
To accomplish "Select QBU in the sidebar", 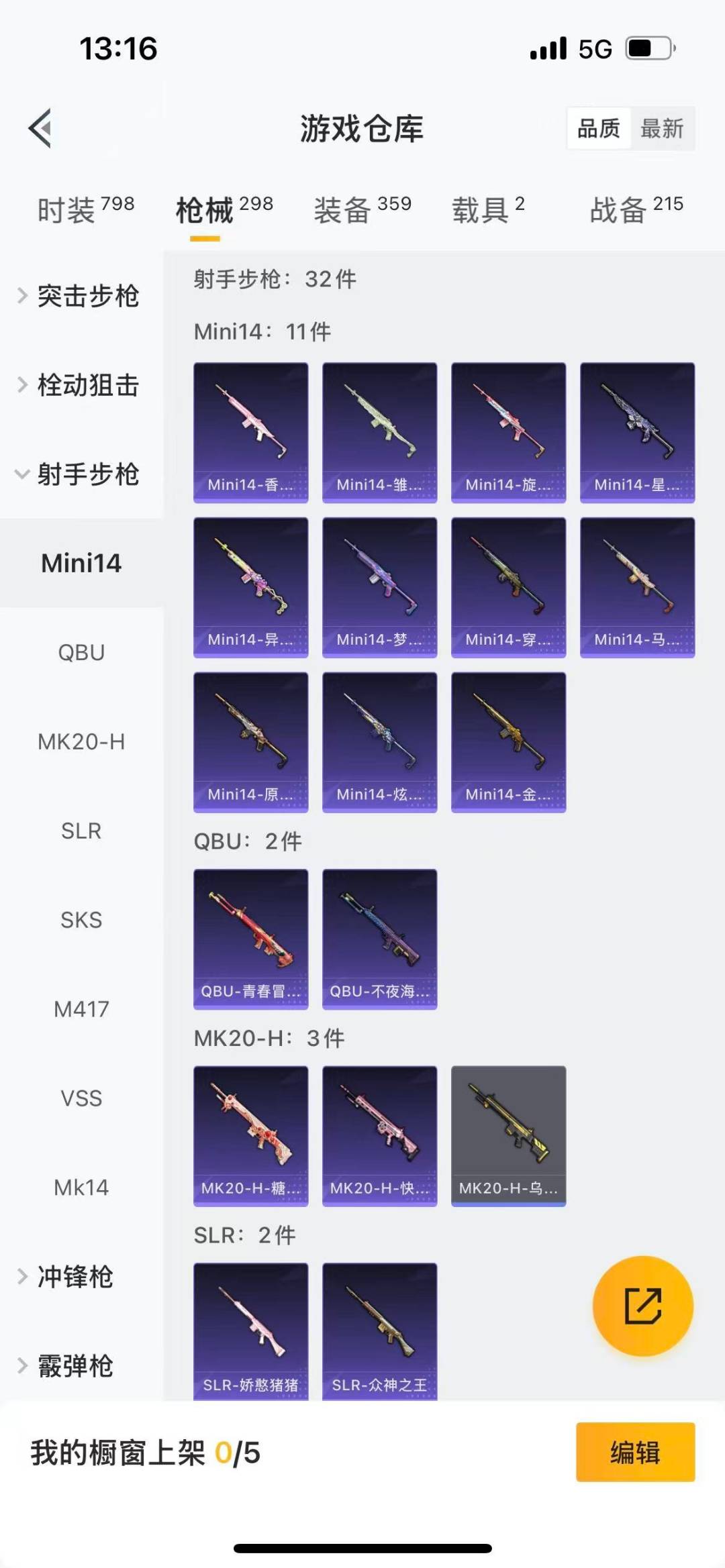I will (x=81, y=652).
